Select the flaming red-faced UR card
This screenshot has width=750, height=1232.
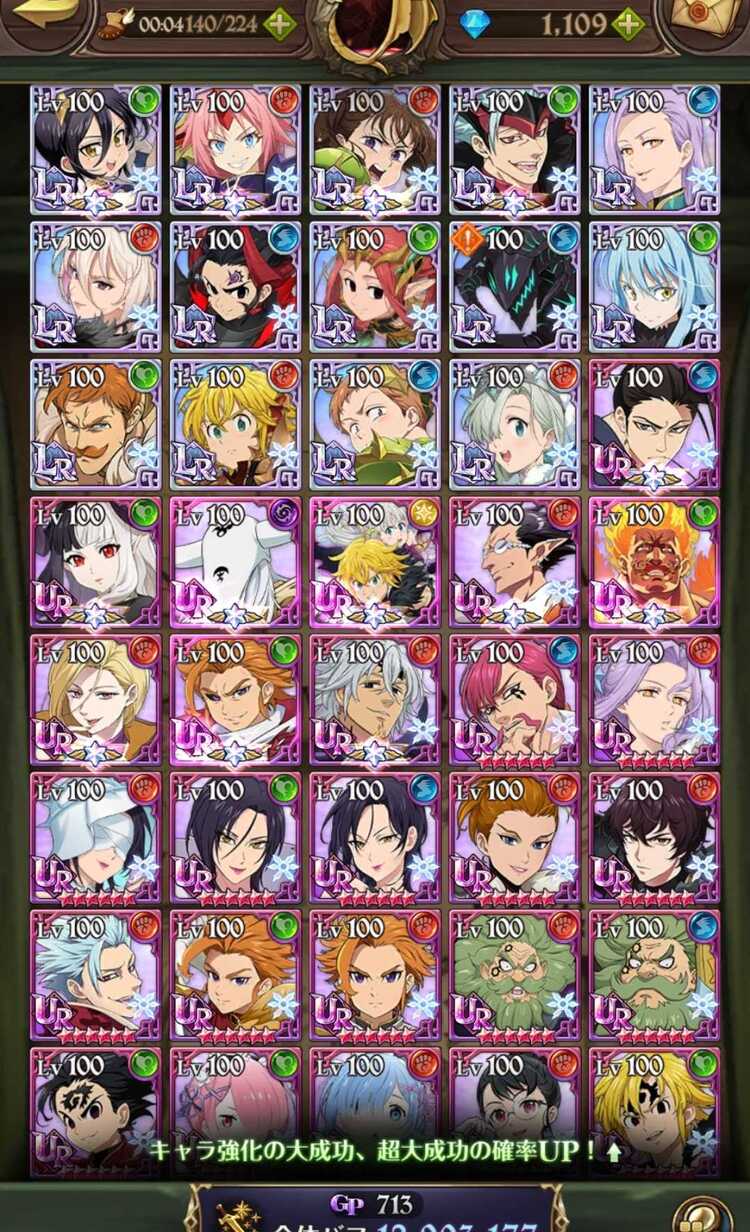click(654, 562)
